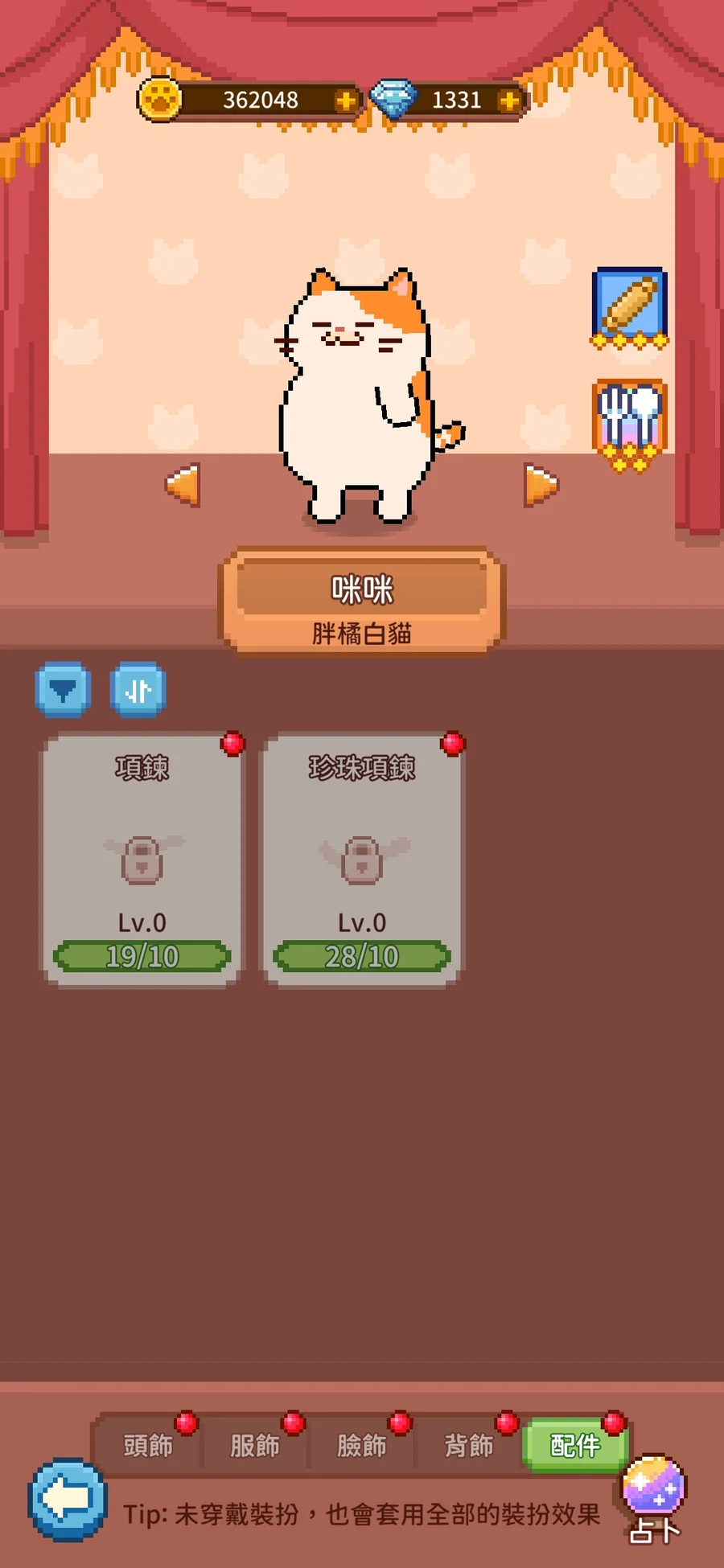Add more gold coins with plus button
724x1568 pixels.
(345, 101)
